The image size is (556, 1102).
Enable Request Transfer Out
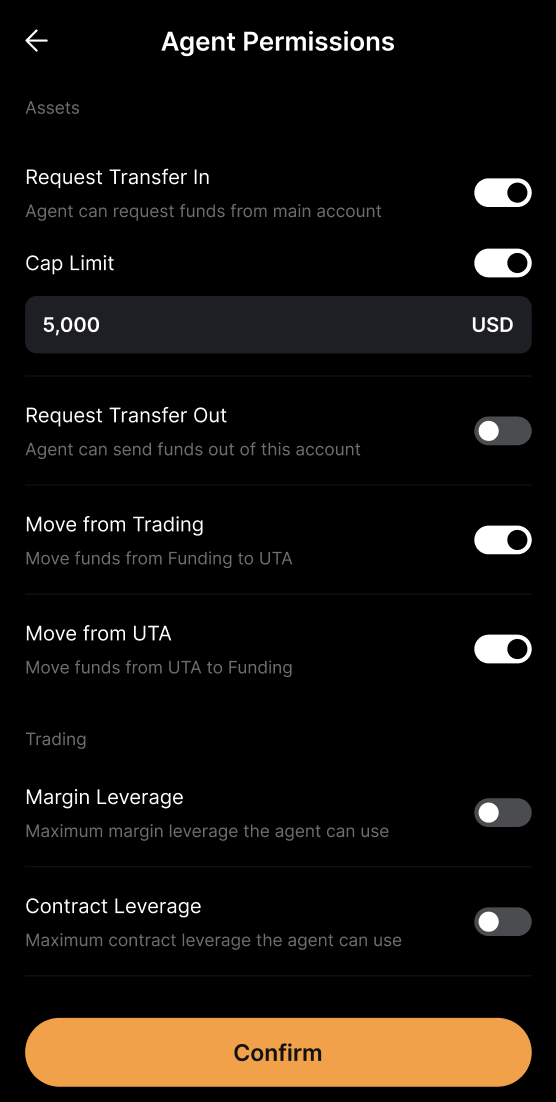[x=503, y=431]
